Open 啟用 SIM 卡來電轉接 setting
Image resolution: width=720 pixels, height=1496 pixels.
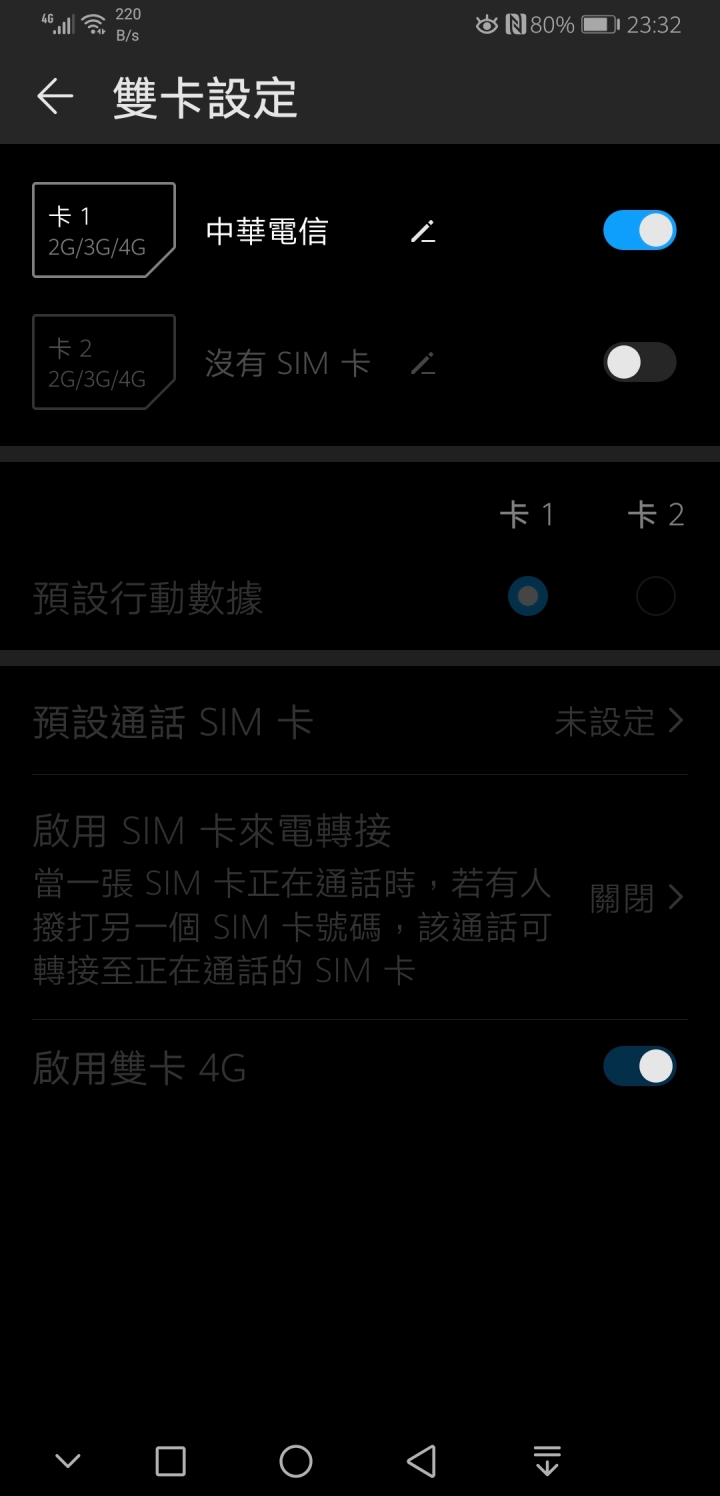(360, 898)
